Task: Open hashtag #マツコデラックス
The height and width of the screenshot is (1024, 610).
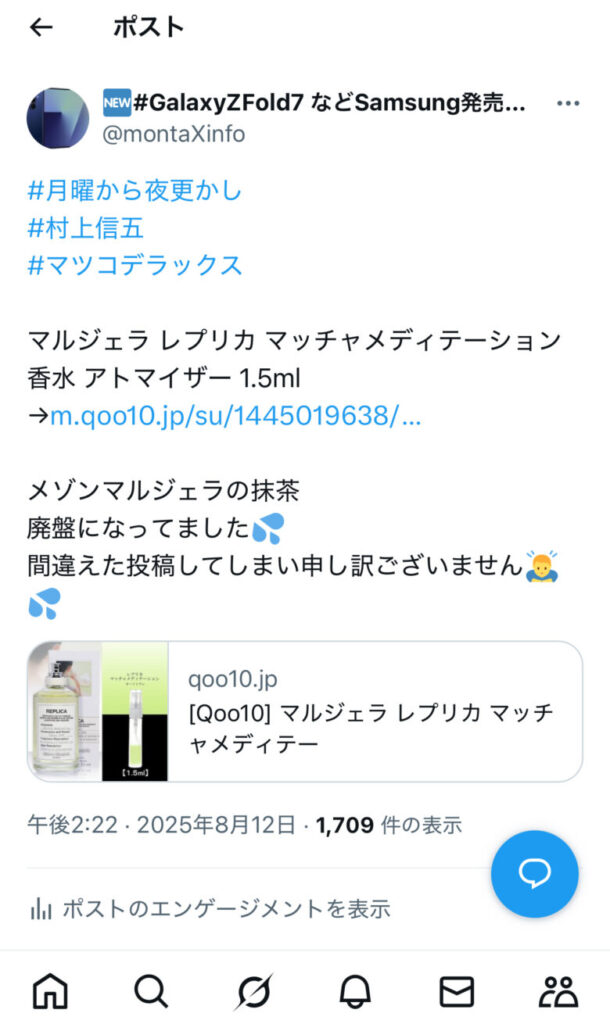Action: pos(135,265)
